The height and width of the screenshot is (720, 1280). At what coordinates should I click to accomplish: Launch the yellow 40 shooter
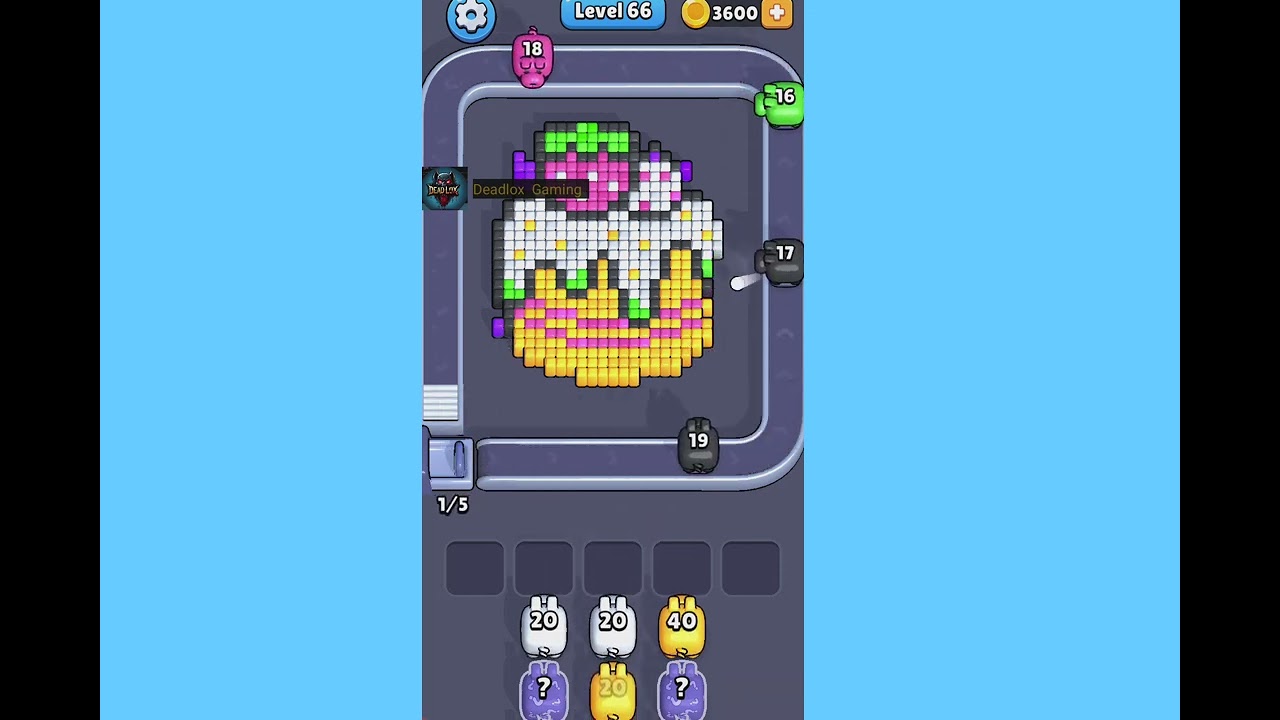[x=681, y=624]
